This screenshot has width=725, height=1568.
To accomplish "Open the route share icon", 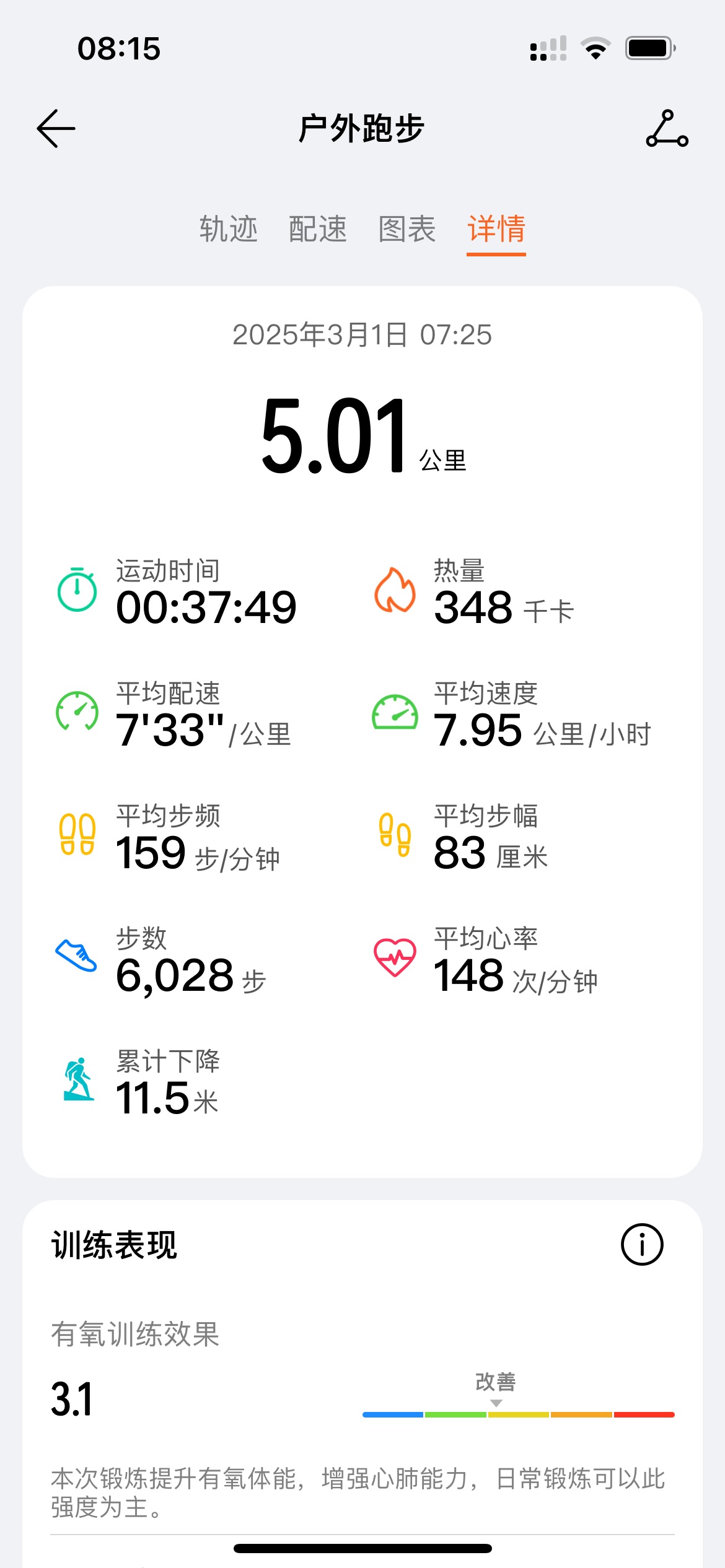I will coord(667,129).
